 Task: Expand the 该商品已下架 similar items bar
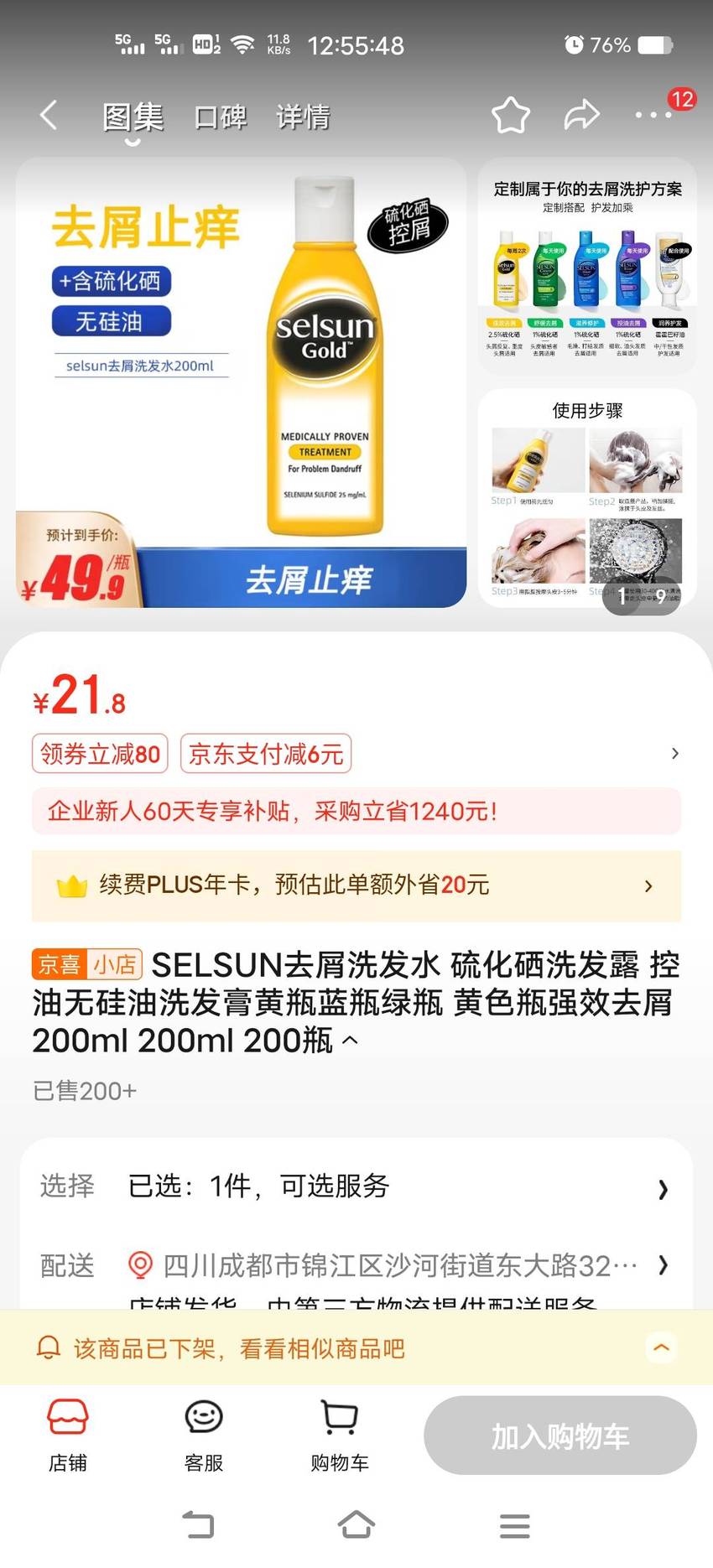pos(661,1347)
